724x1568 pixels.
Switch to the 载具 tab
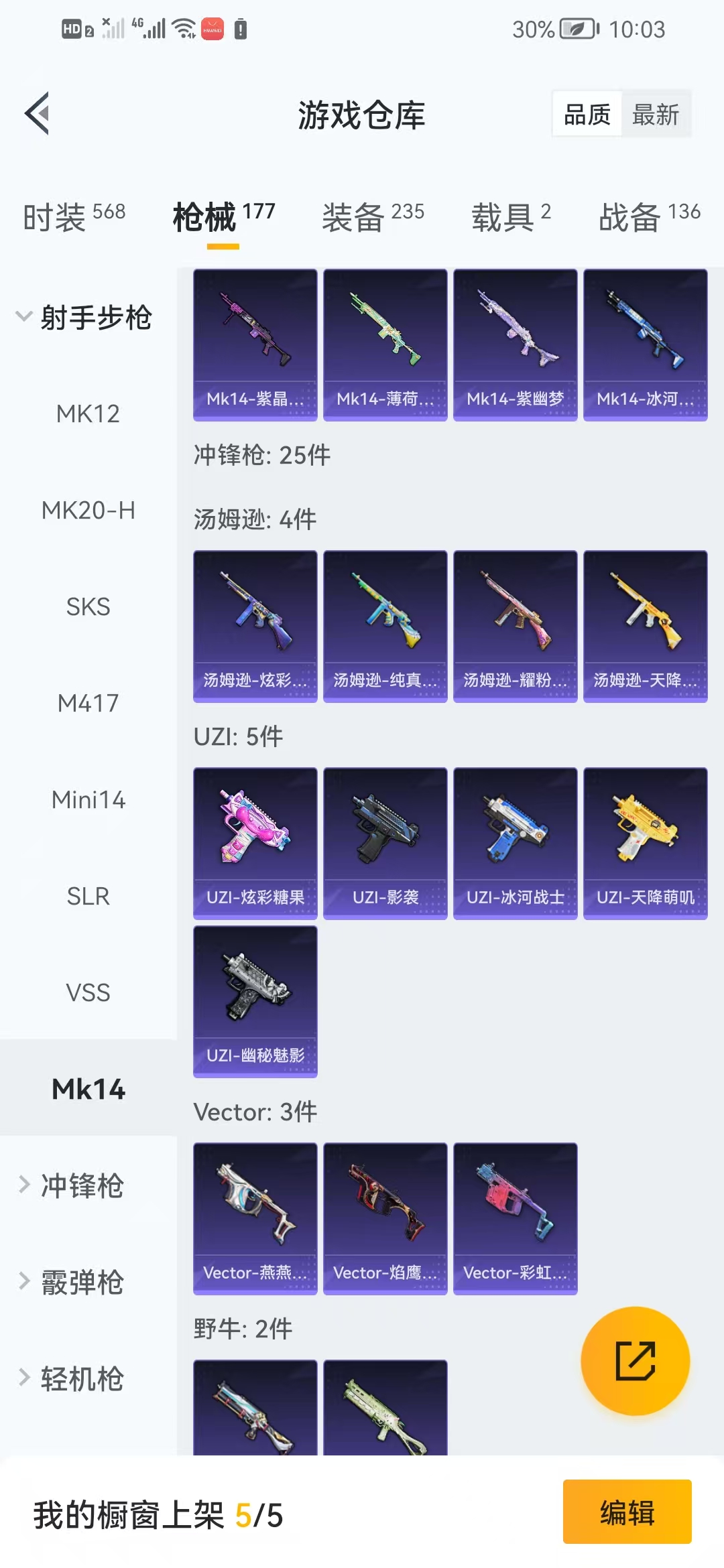coord(511,216)
